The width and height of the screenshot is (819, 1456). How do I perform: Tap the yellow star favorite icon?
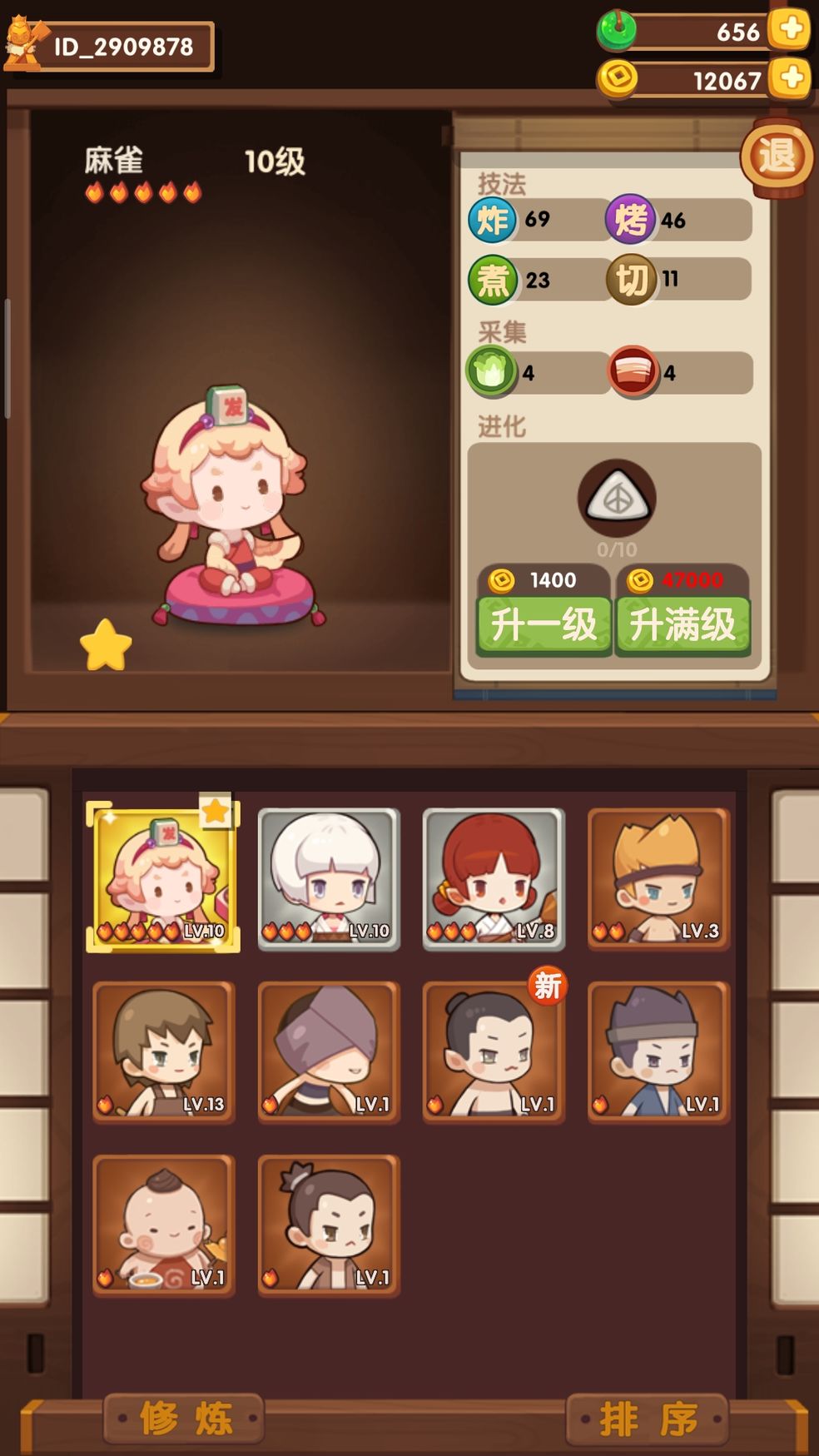[x=106, y=645]
